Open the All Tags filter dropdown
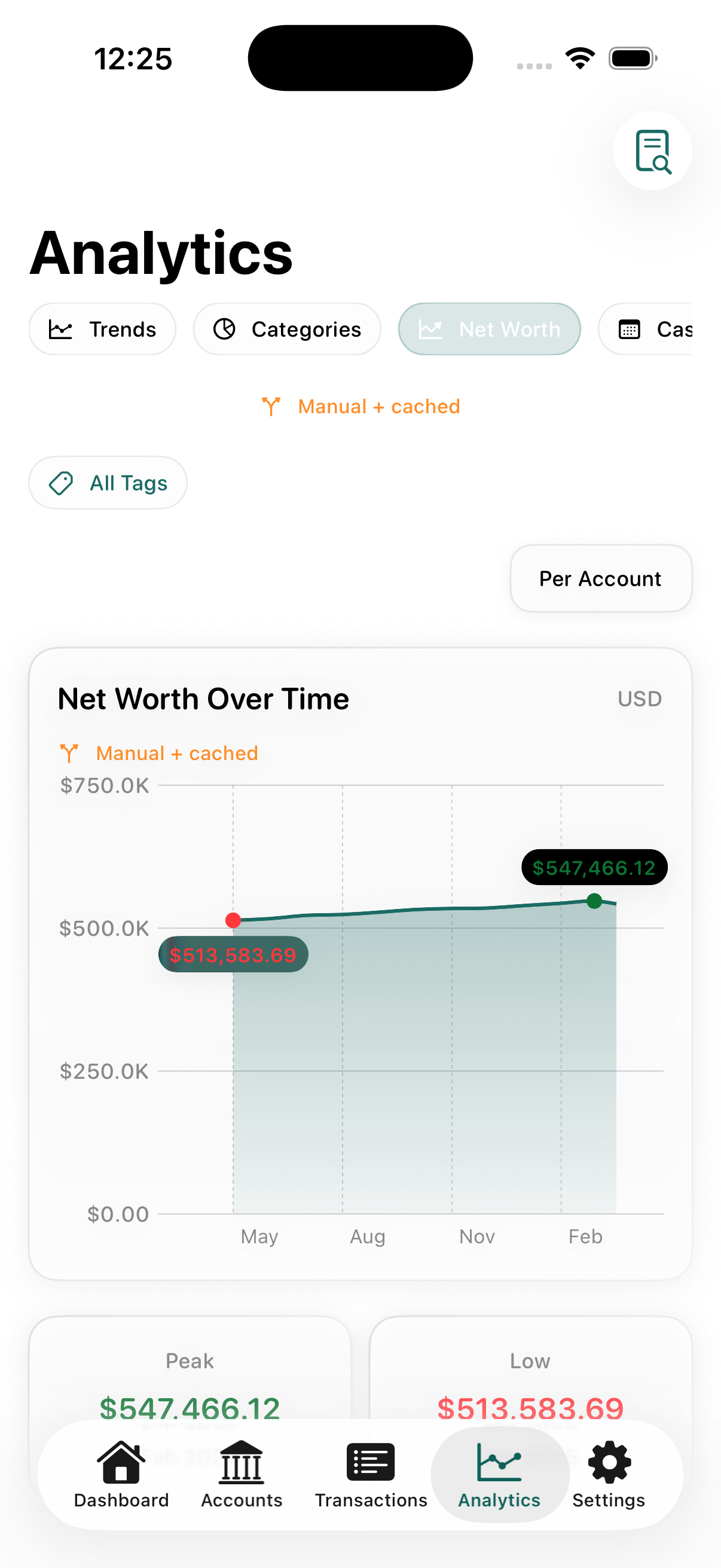Image resolution: width=721 pixels, height=1568 pixels. click(x=108, y=483)
